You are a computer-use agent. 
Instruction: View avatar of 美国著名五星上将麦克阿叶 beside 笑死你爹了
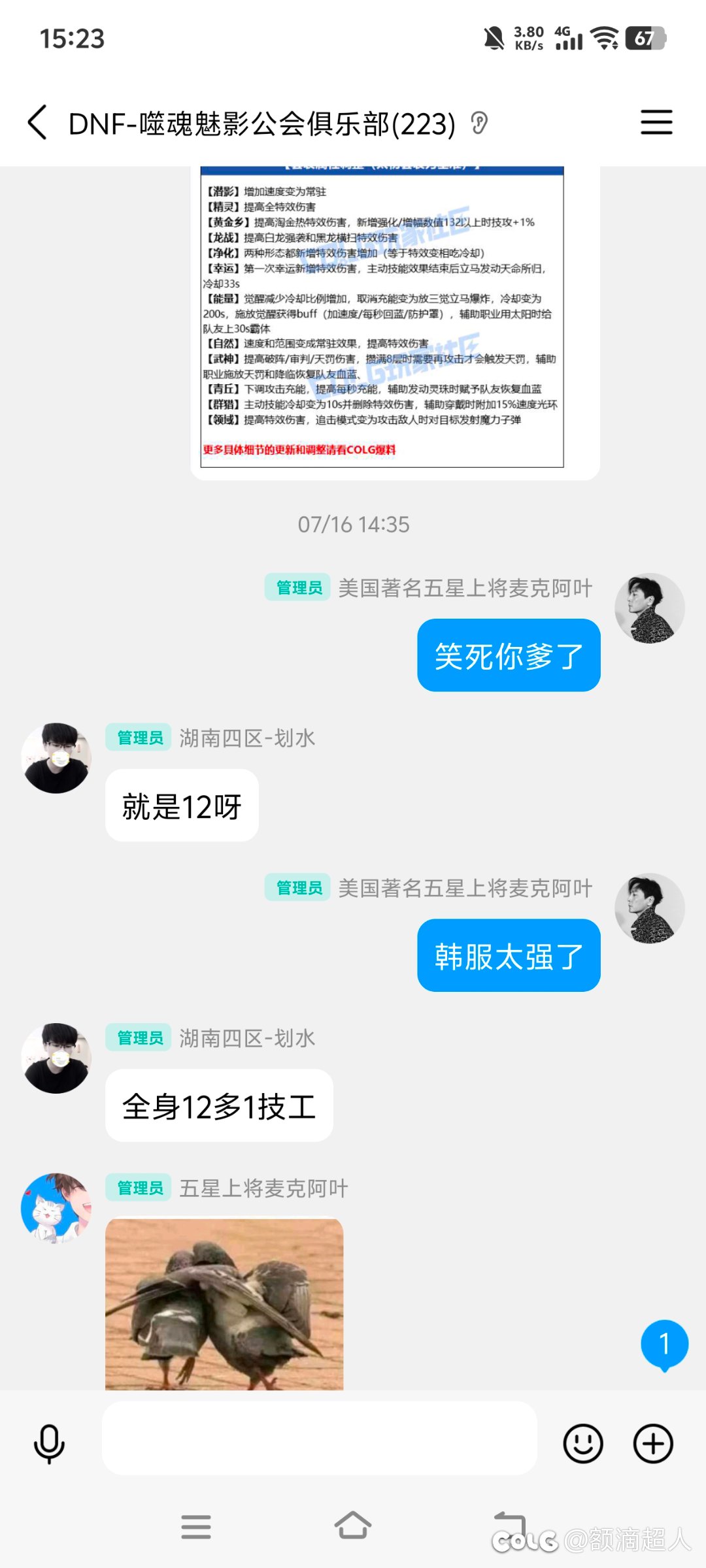click(x=650, y=608)
